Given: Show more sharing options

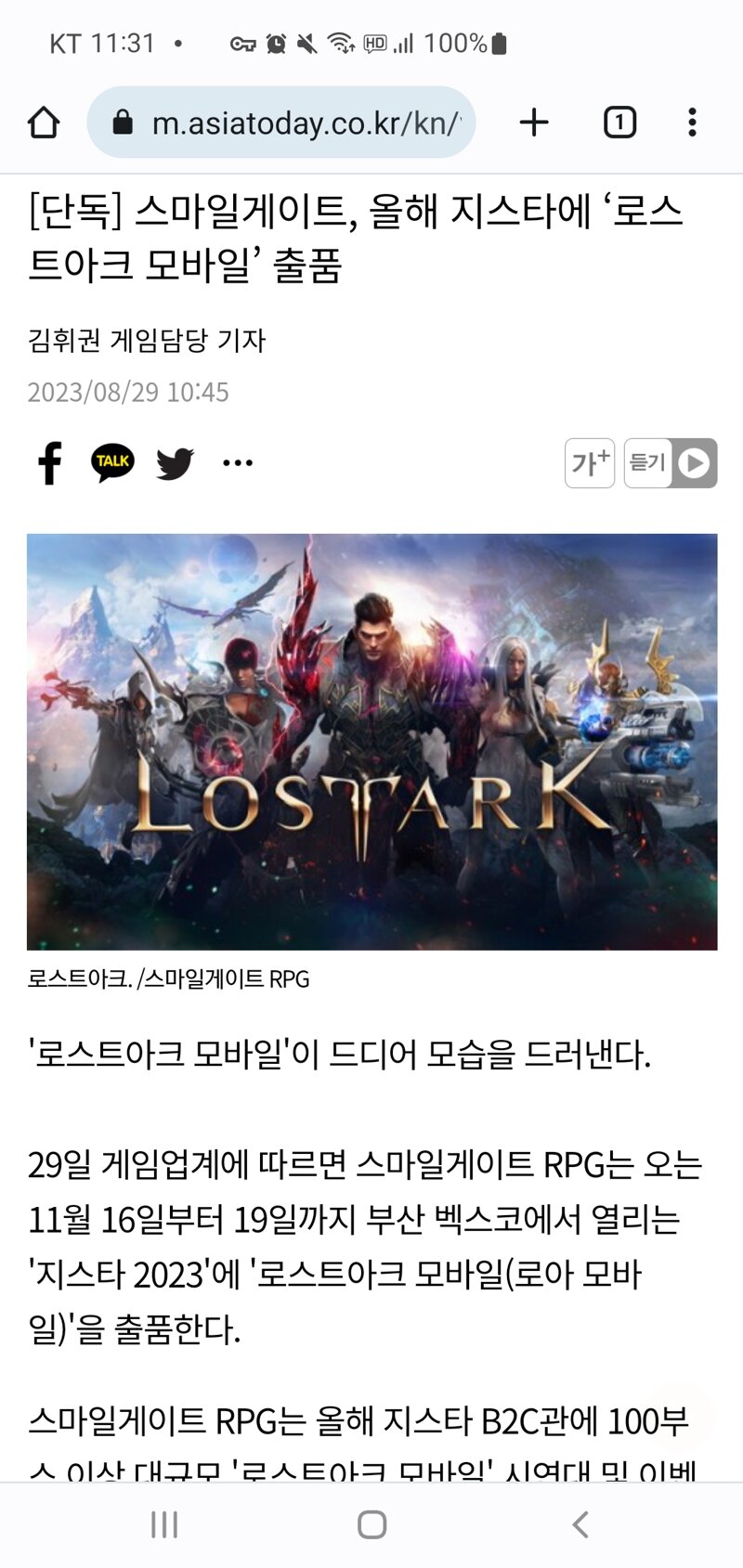Looking at the screenshot, I should coord(238,462).
